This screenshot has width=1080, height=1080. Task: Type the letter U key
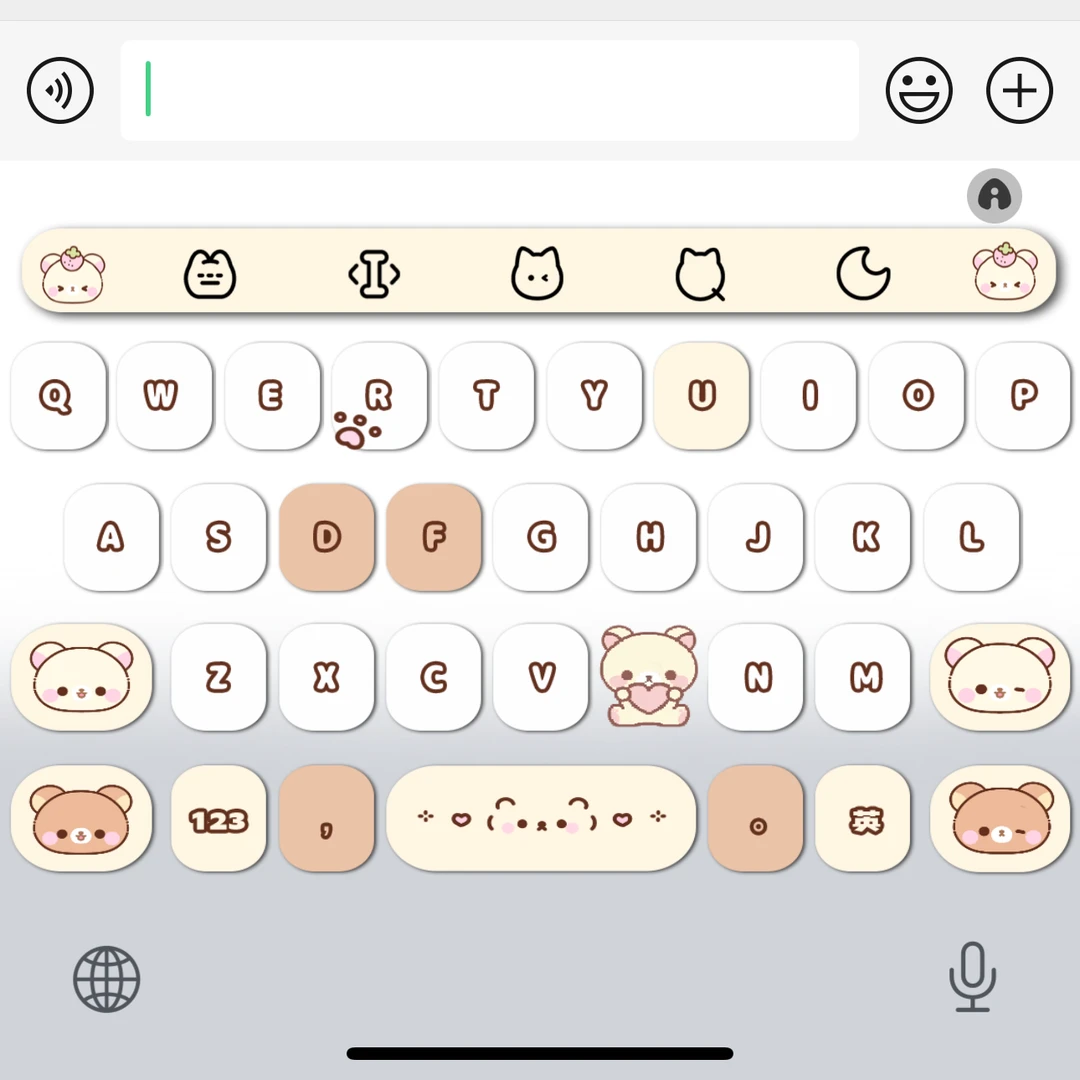point(701,396)
